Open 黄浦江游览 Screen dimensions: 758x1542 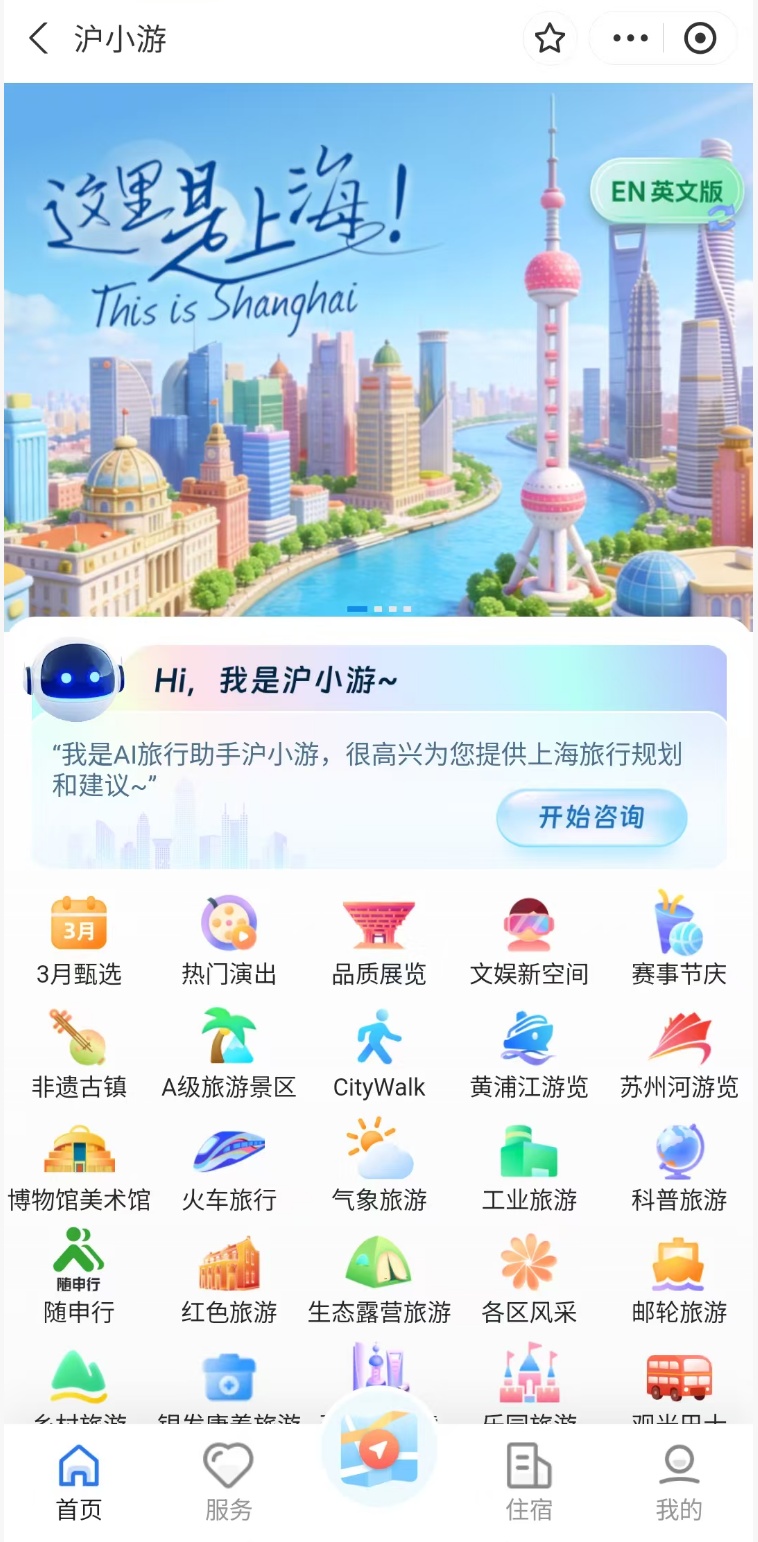(x=529, y=1054)
